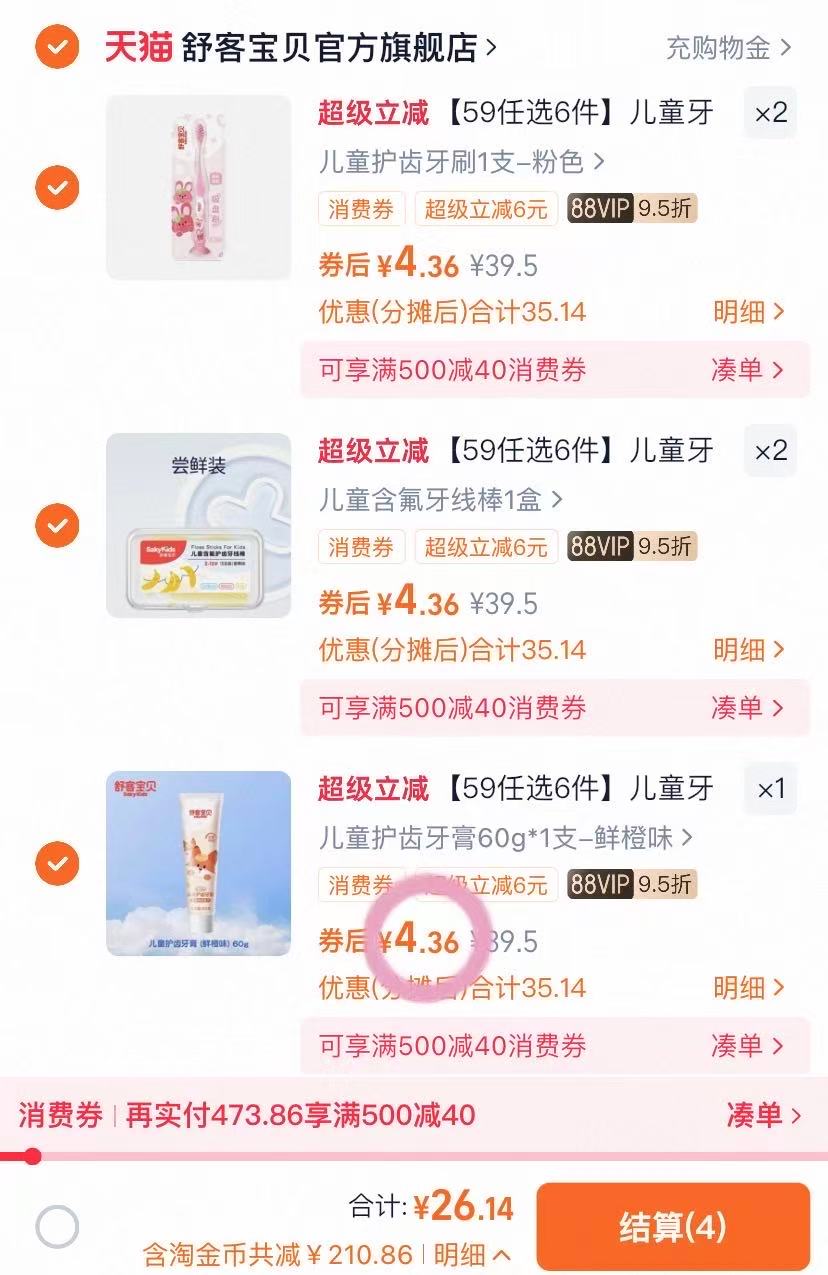Click the 消费券 badge on the toothbrush item
This screenshot has height=1275, width=828.
click(x=360, y=209)
